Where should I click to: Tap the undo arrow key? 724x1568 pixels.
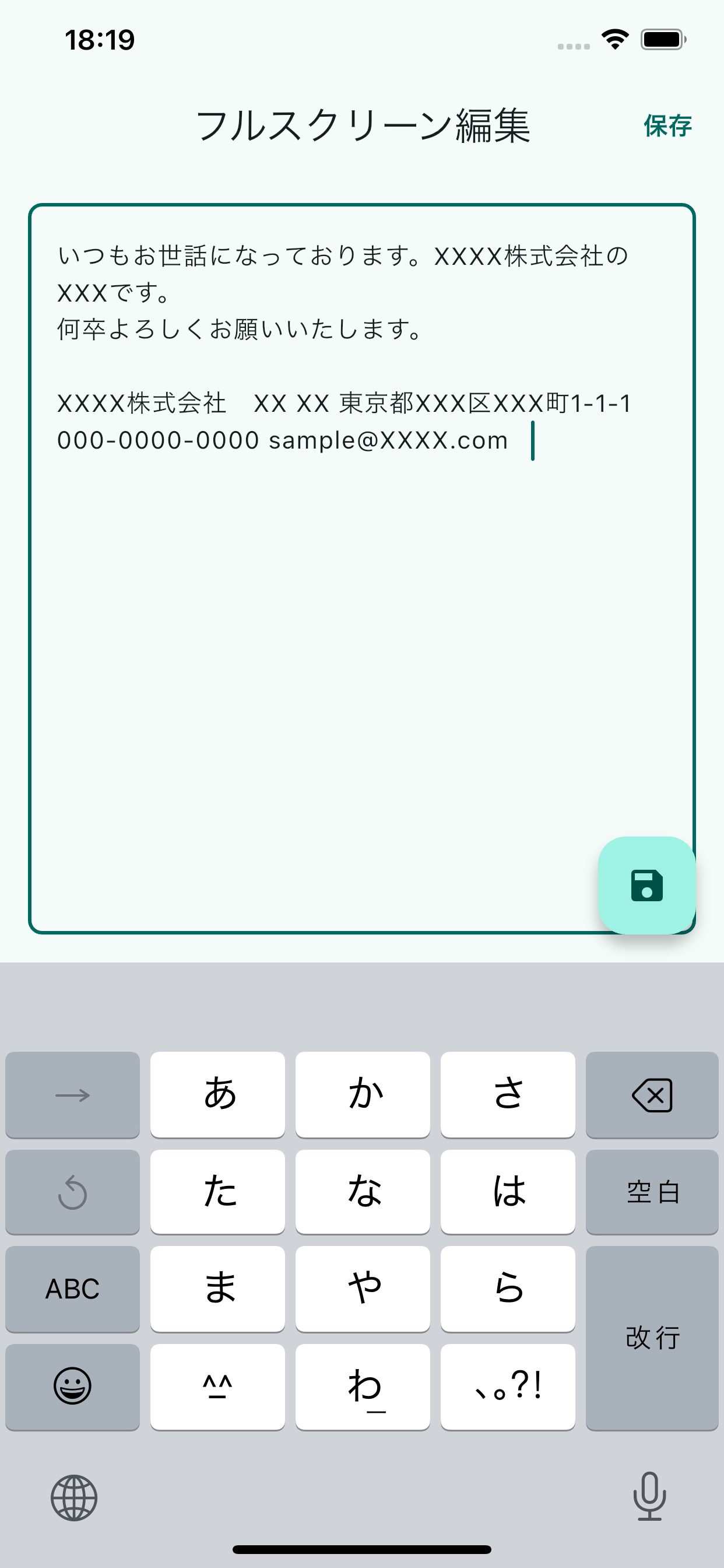[x=72, y=1191]
